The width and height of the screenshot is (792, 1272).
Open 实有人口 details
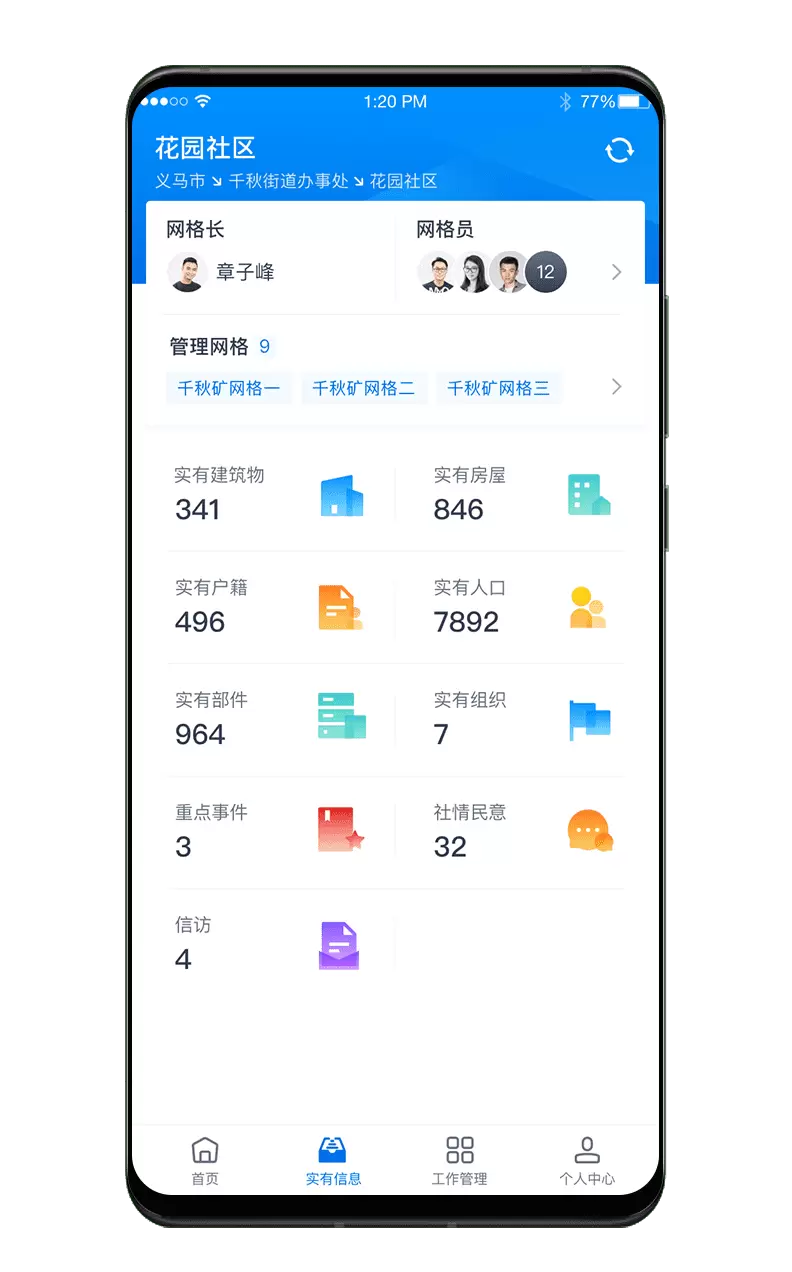pyautogui.click(x=522, y=606)
